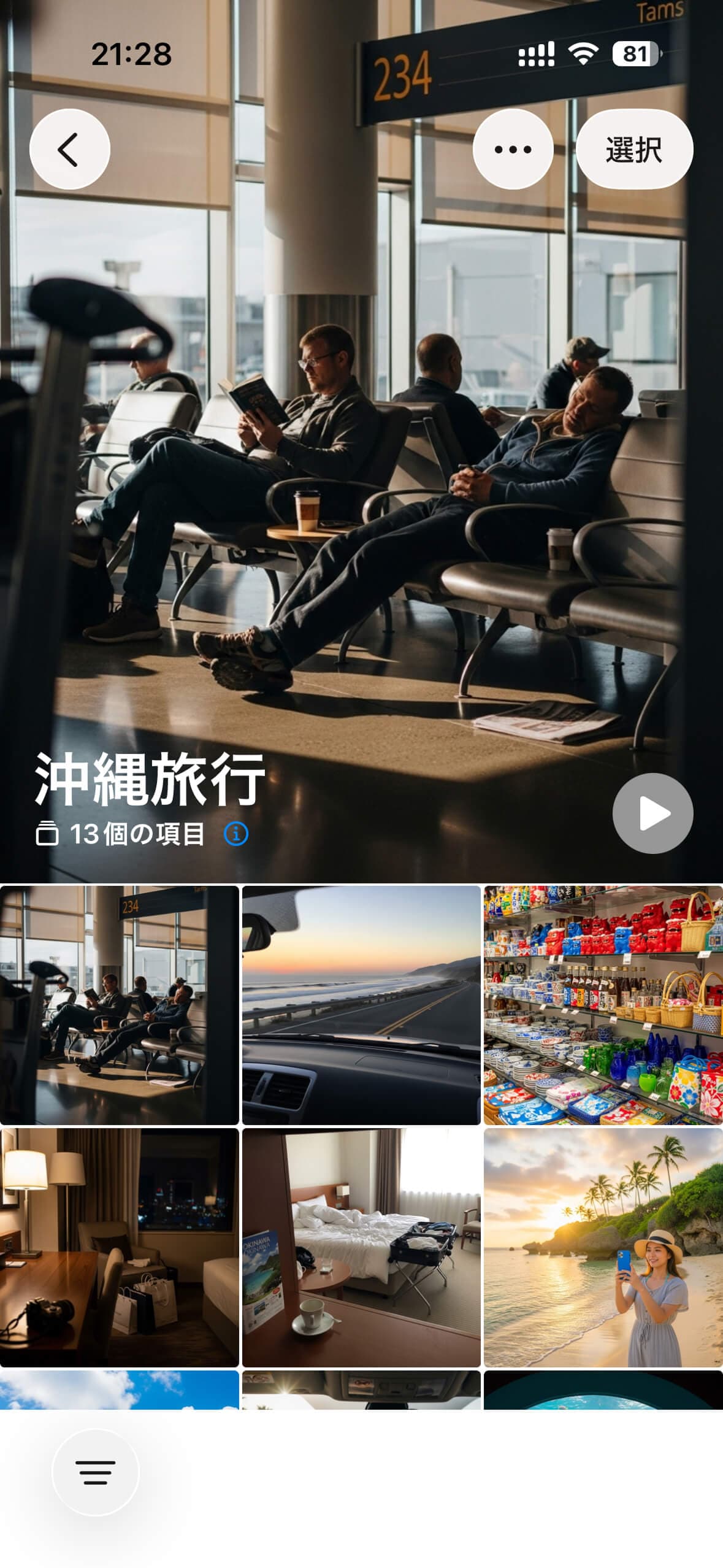This screenshot has width=723, height=1568.
Task: Open the airport waiting lounge photo thumbnail
Action: tap(119, 1005)
